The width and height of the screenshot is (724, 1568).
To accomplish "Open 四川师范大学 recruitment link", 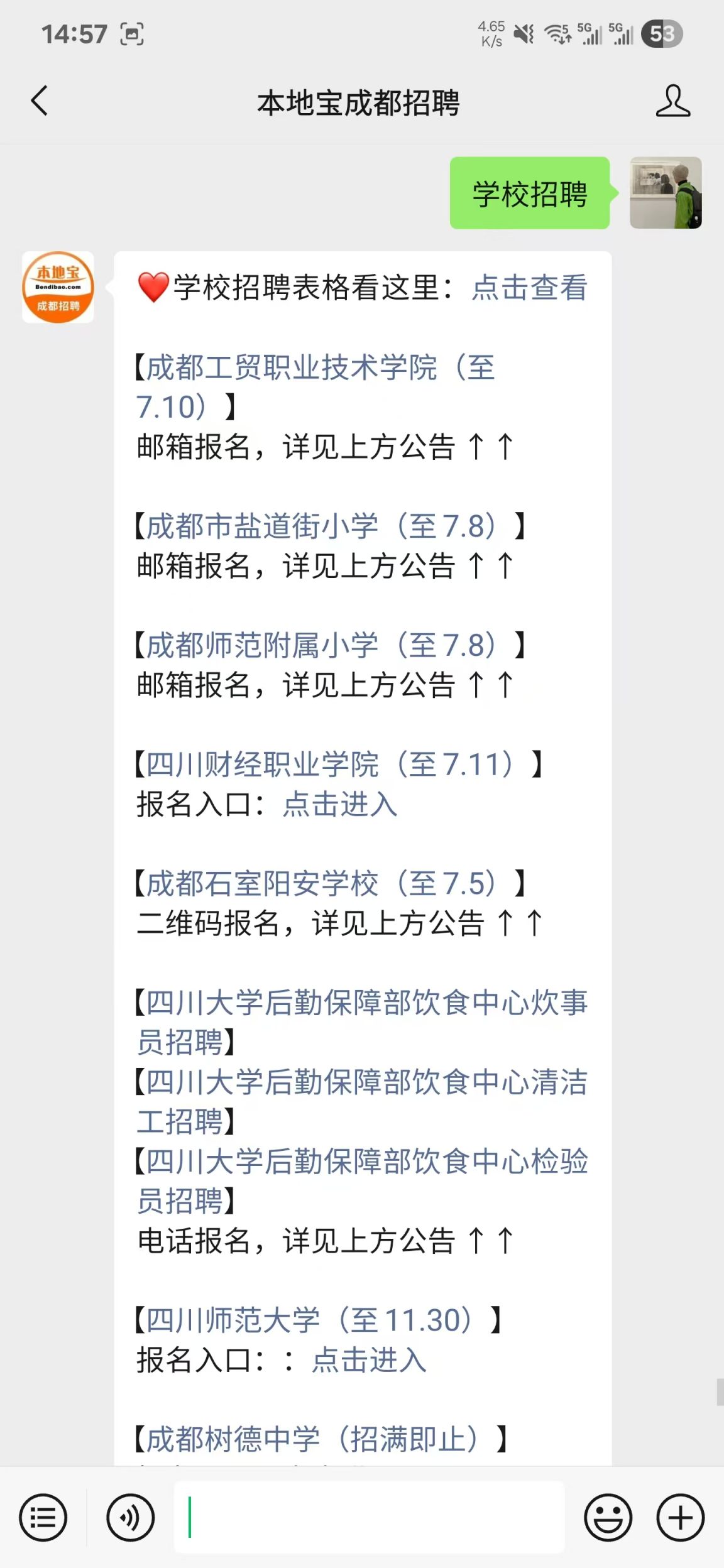I will [x=309, y=1320].
